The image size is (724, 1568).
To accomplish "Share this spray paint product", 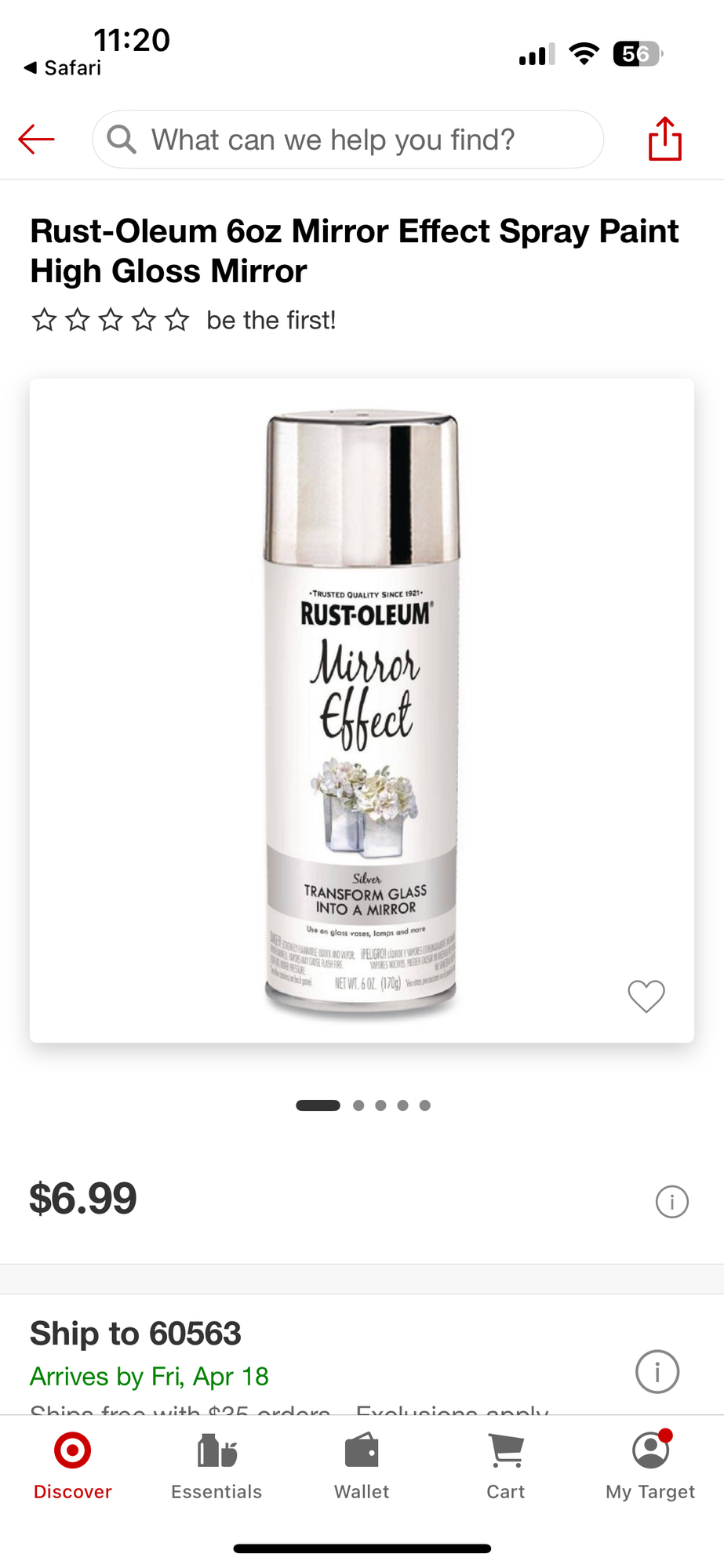I will (x=664, y=139).
